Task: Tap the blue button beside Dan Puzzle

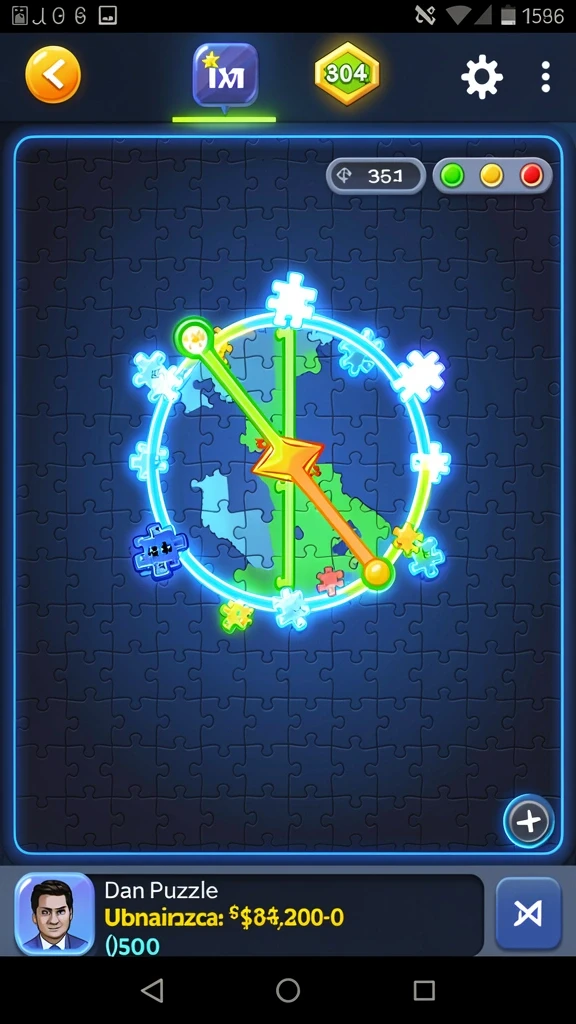Action: point(528,913)
